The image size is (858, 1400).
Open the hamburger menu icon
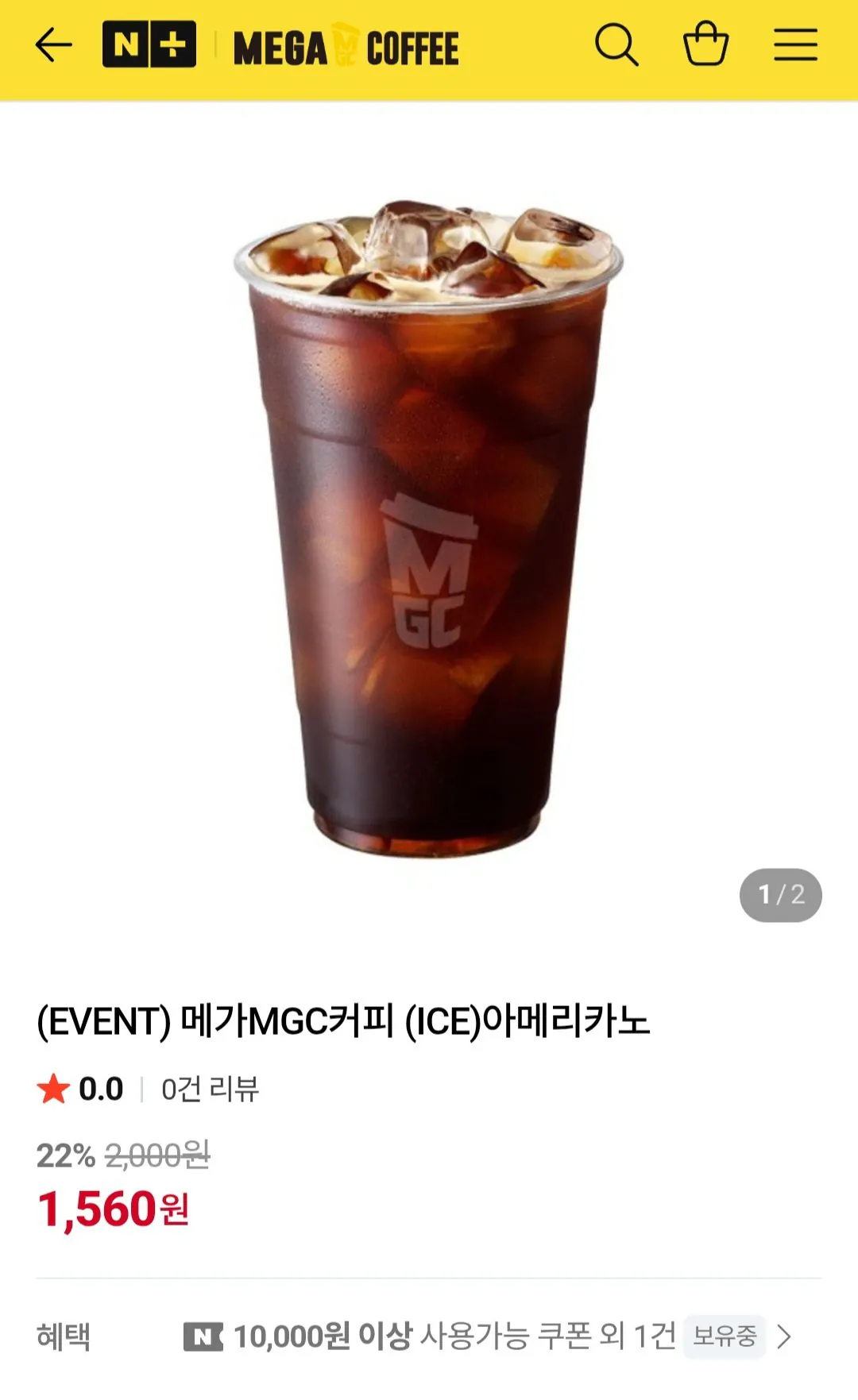(795, 45)
